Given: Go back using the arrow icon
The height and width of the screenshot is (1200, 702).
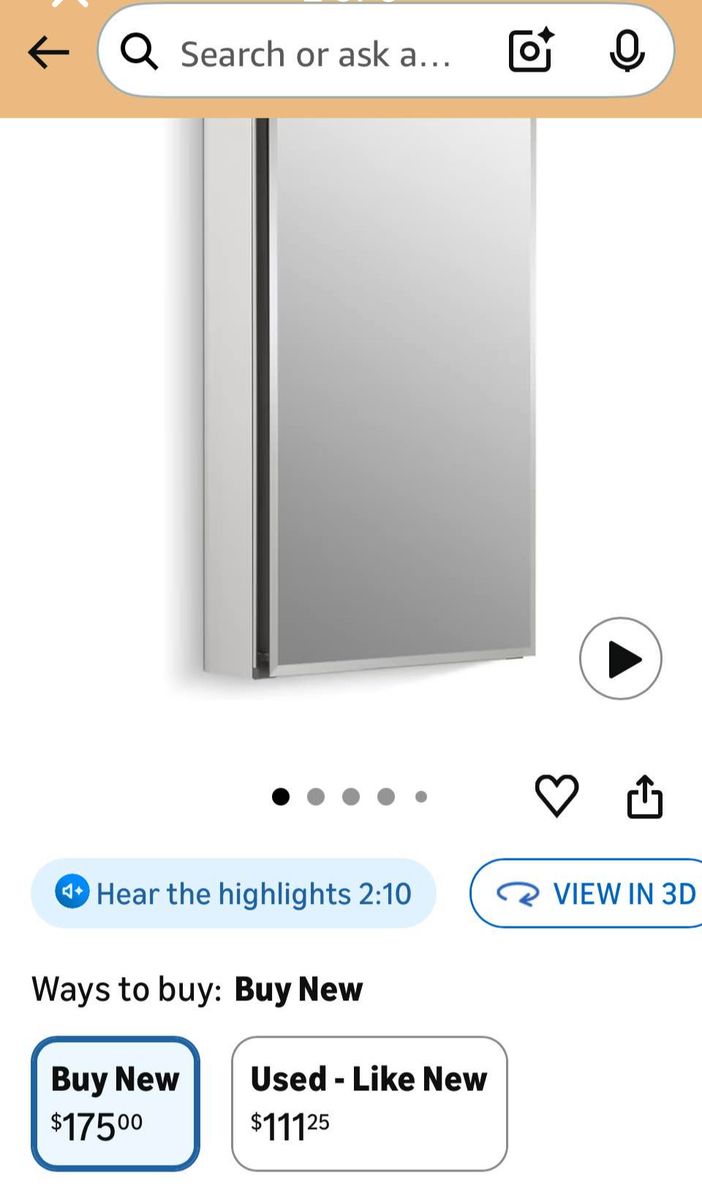Looking at the screenshot, I should 48,53.
